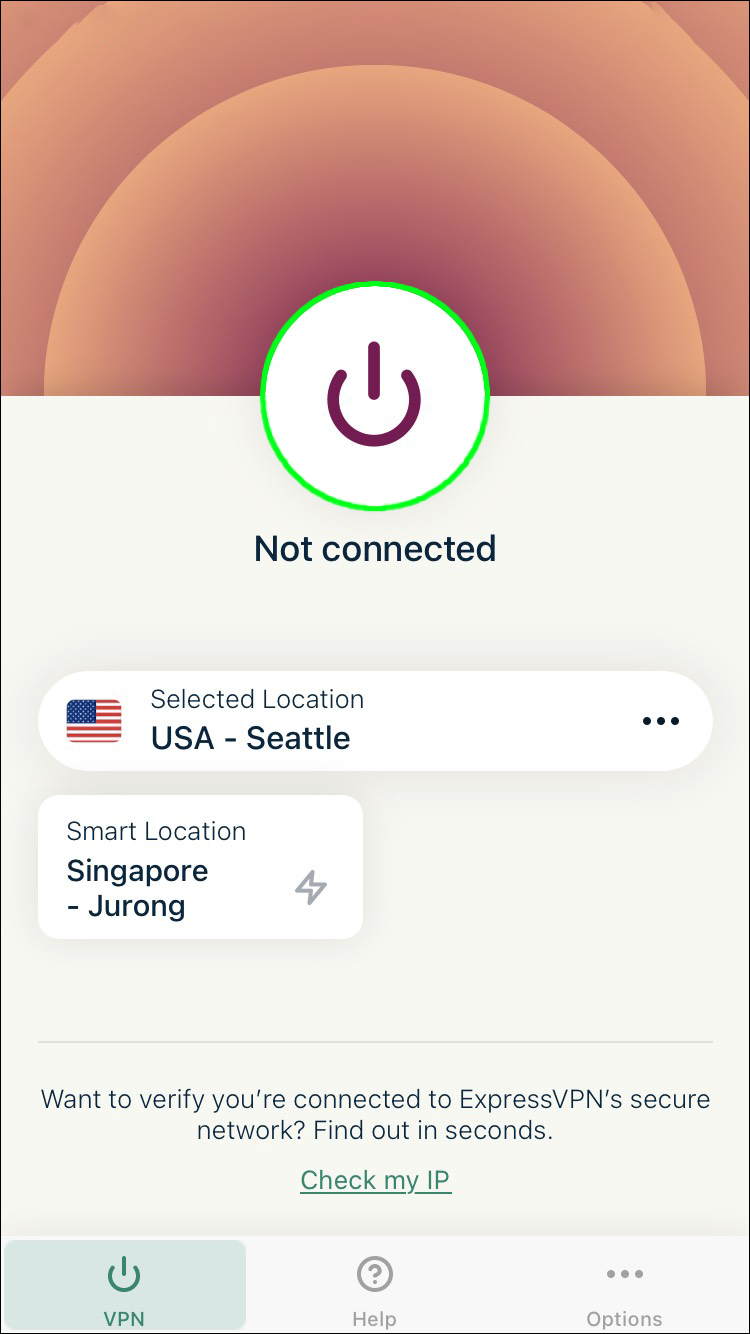Switch to the Options tab
Image resolution: width=750 pixels, height=1334 pixels.
(x=624, y=1288)
